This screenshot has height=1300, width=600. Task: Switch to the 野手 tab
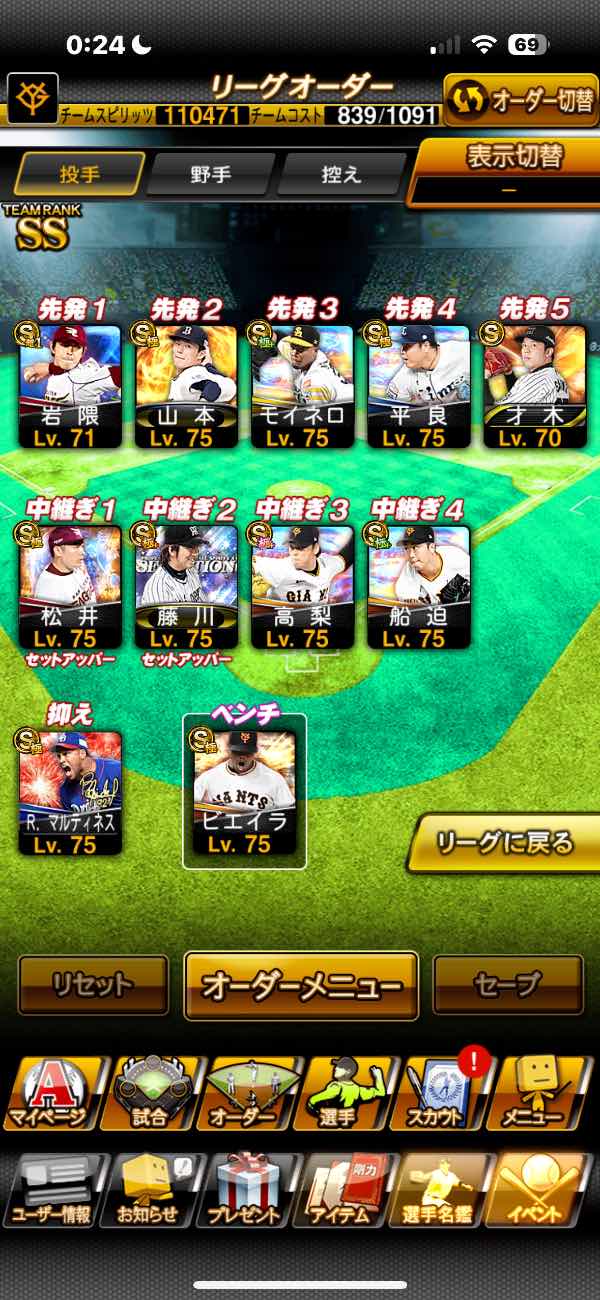point(211,174)
